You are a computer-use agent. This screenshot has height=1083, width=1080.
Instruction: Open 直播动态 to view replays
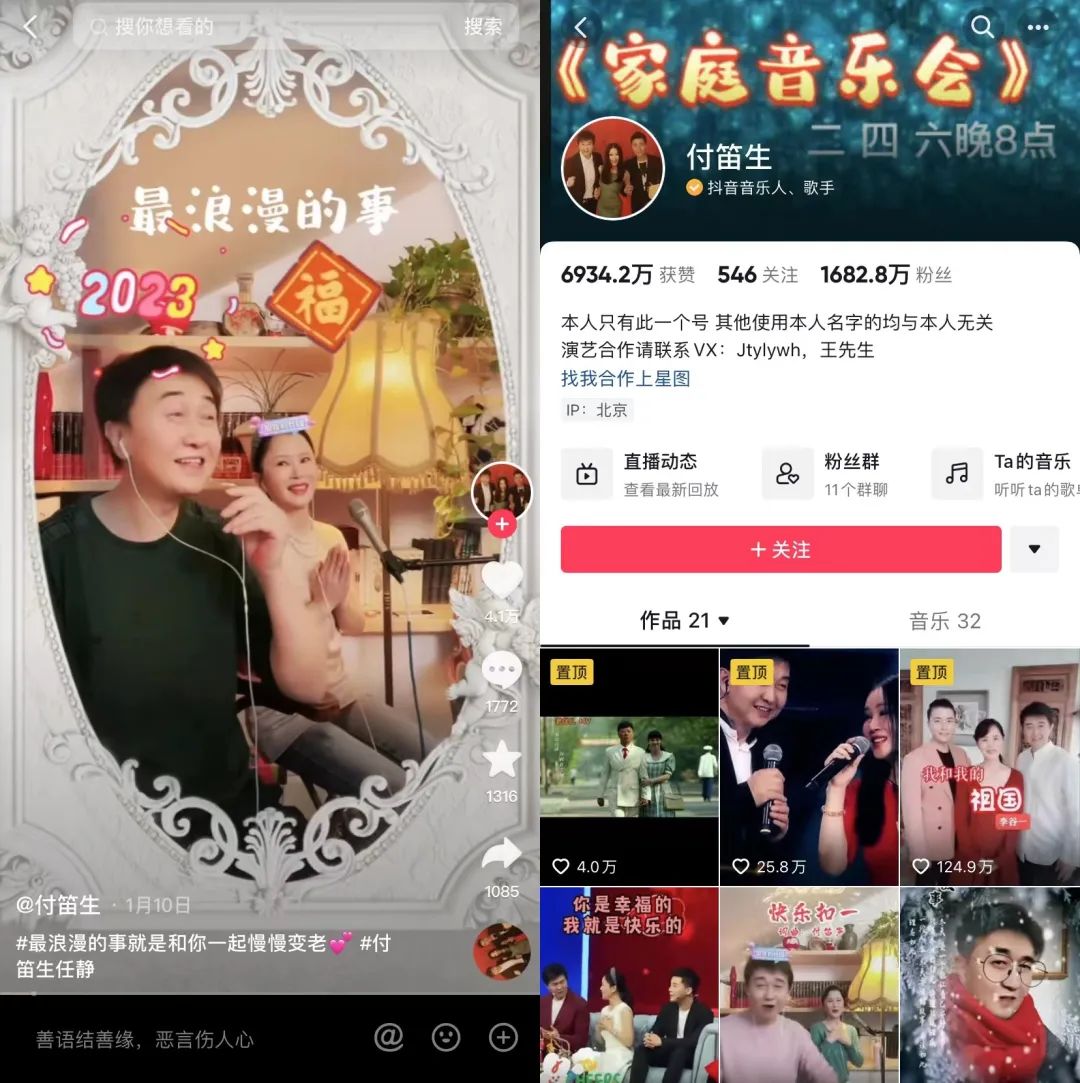point(640,474)
